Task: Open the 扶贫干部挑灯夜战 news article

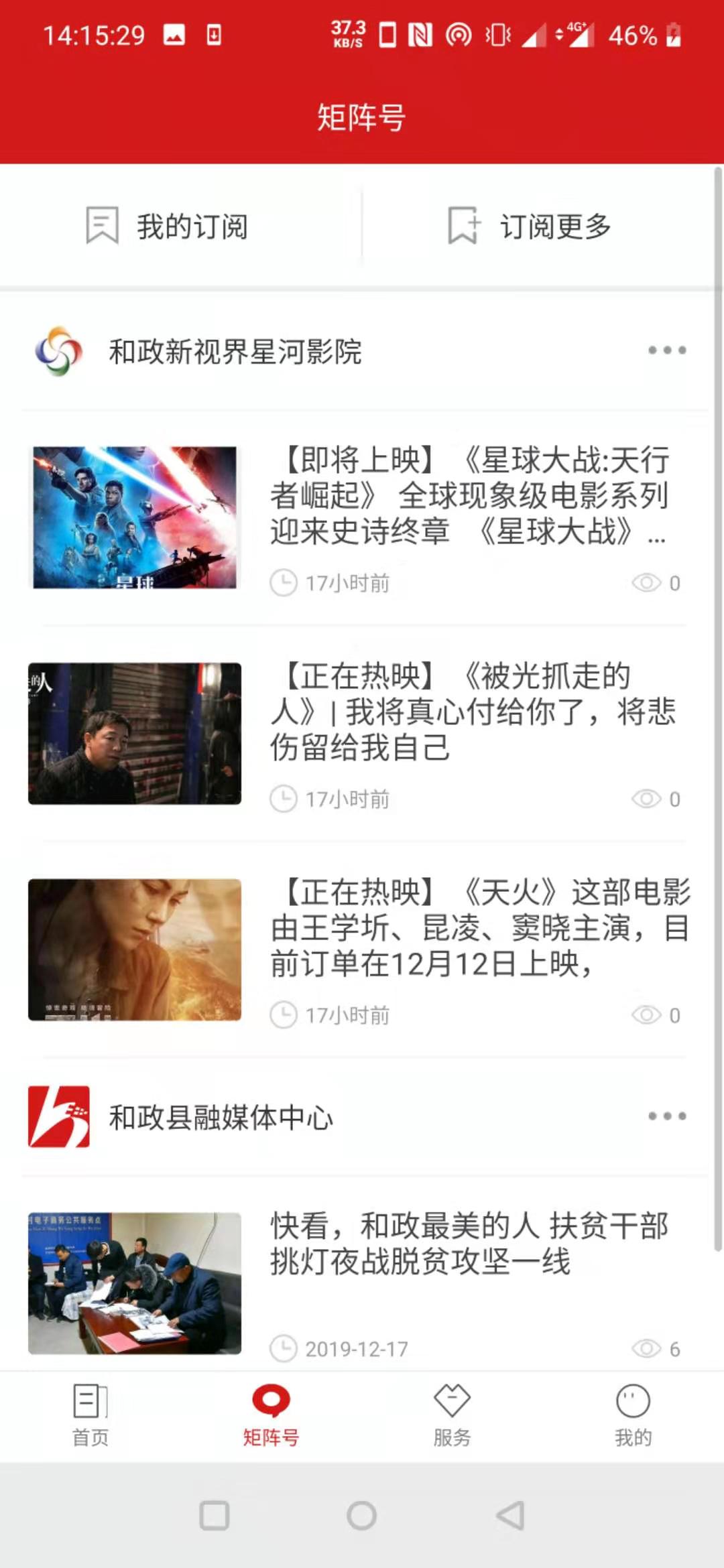Action: point(469,1244)
